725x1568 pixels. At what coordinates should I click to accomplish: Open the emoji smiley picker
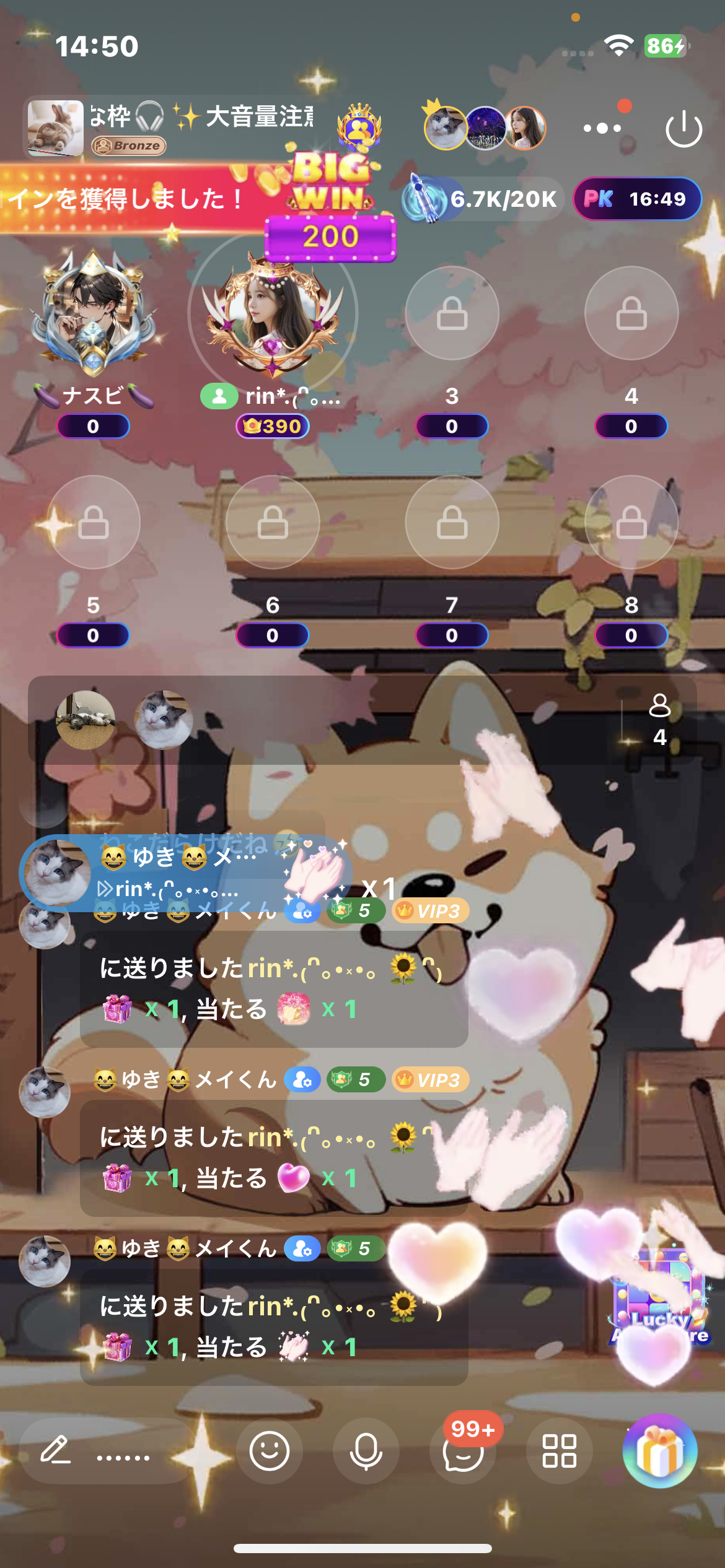point(269,1451)
